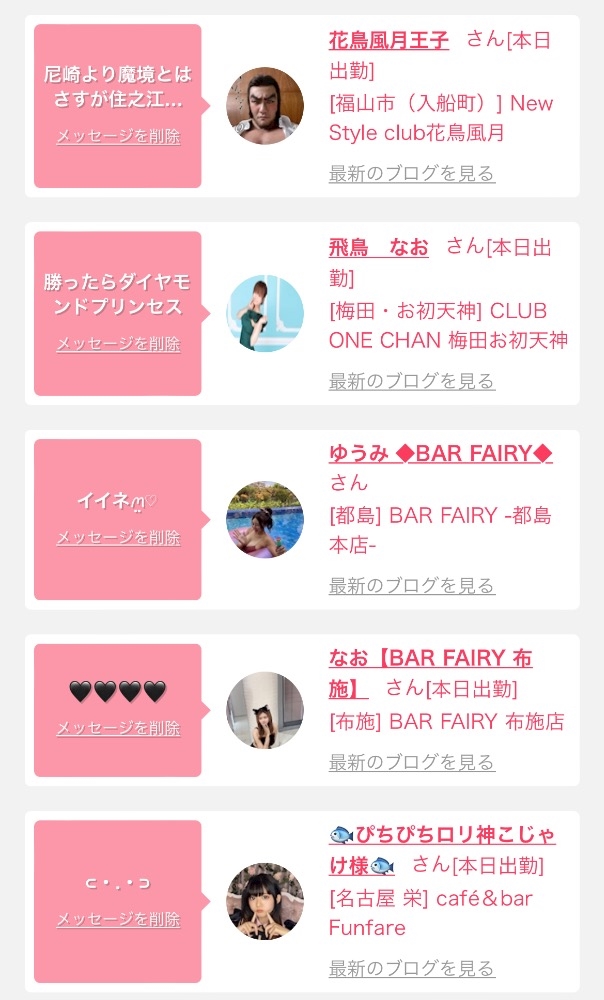View latest blog of なお BAR FAIRY 布施
The height and width of the screenshot is (1000, 604).
click(x=412, y=762)
